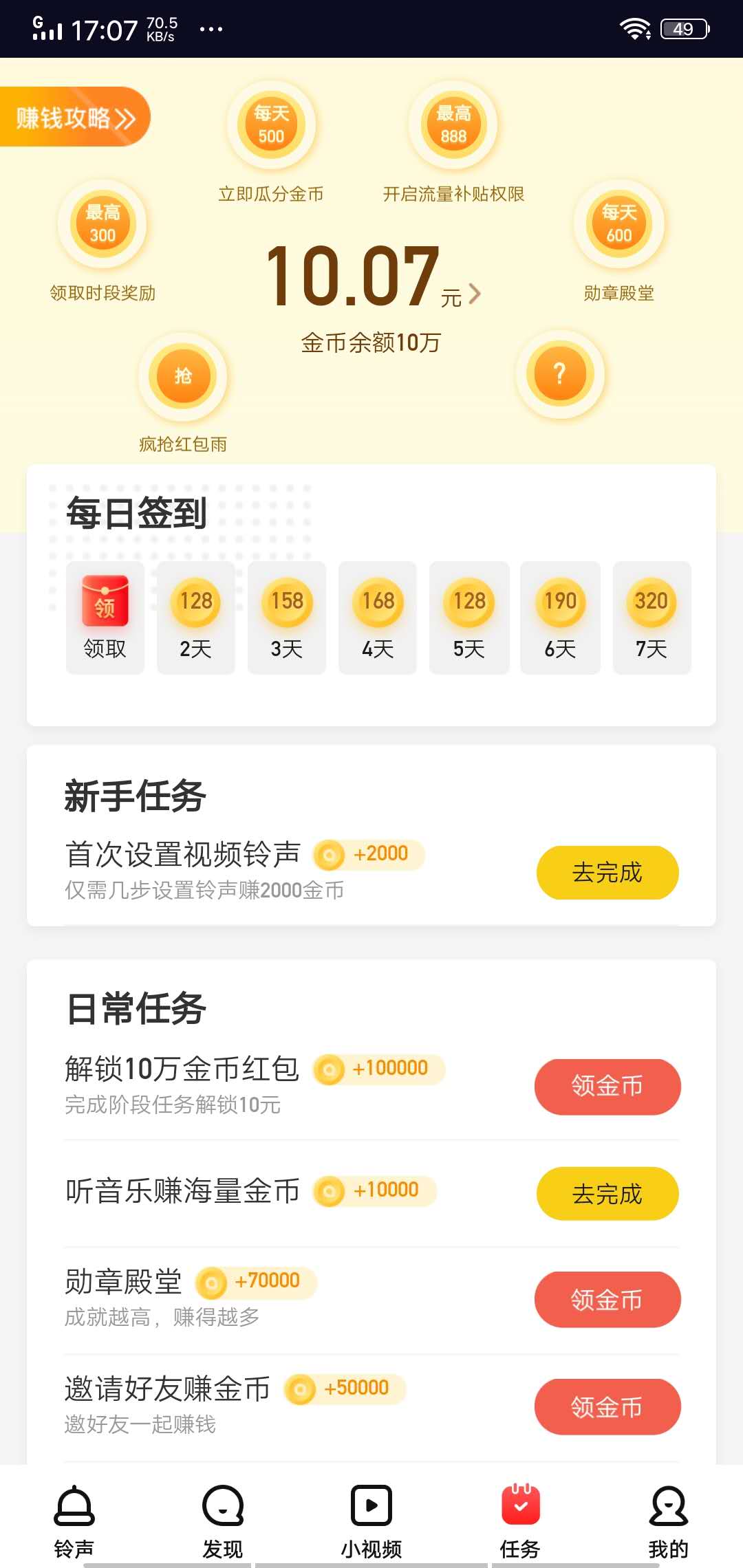This screenshot has width=743, height=1568.
Task: Open 勋章殿堂 via the 每天600 coin icon
Action: [x=618, y=224]
